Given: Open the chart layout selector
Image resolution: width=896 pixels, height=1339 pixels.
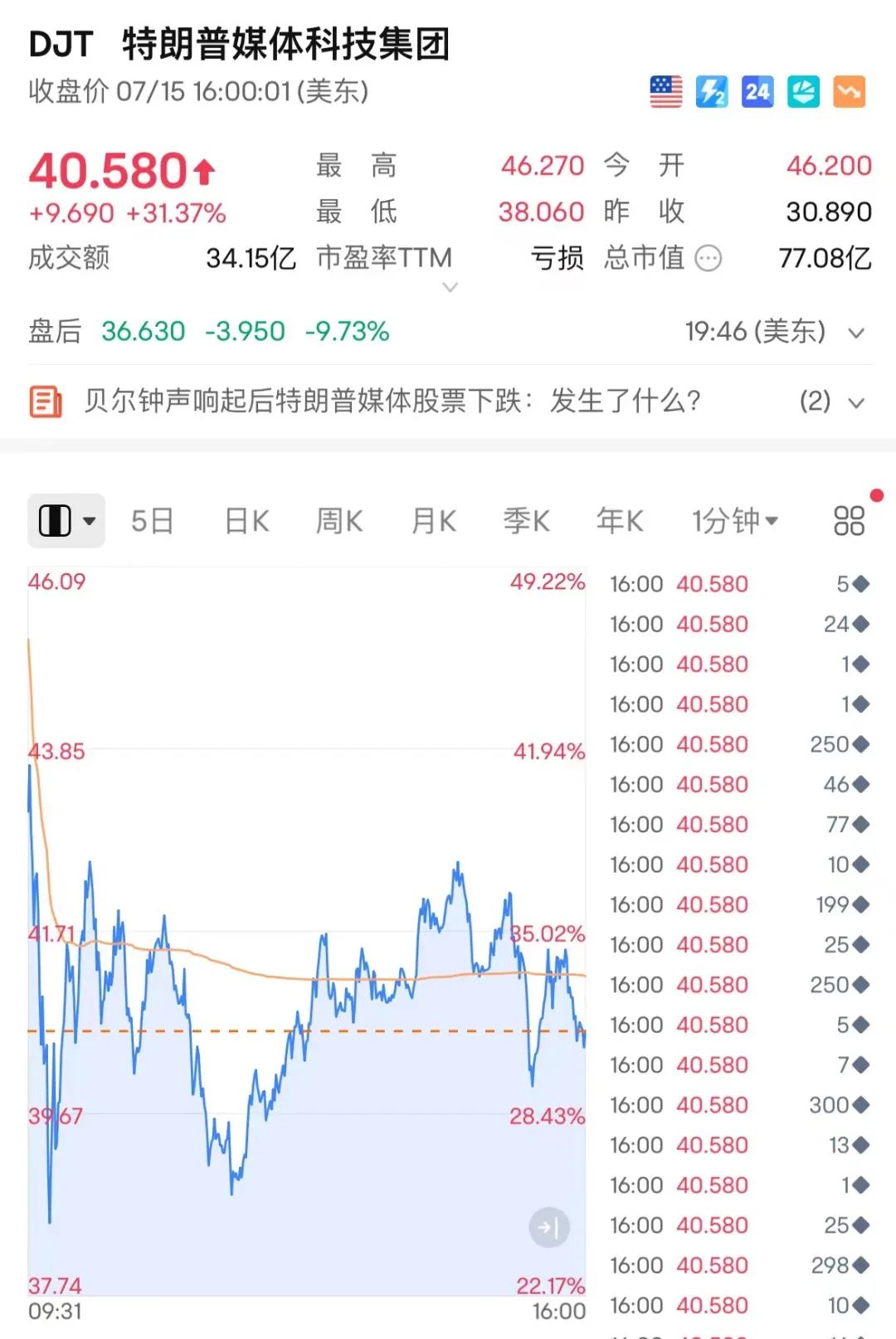Looking at the screenshot, I should point(66,521).
